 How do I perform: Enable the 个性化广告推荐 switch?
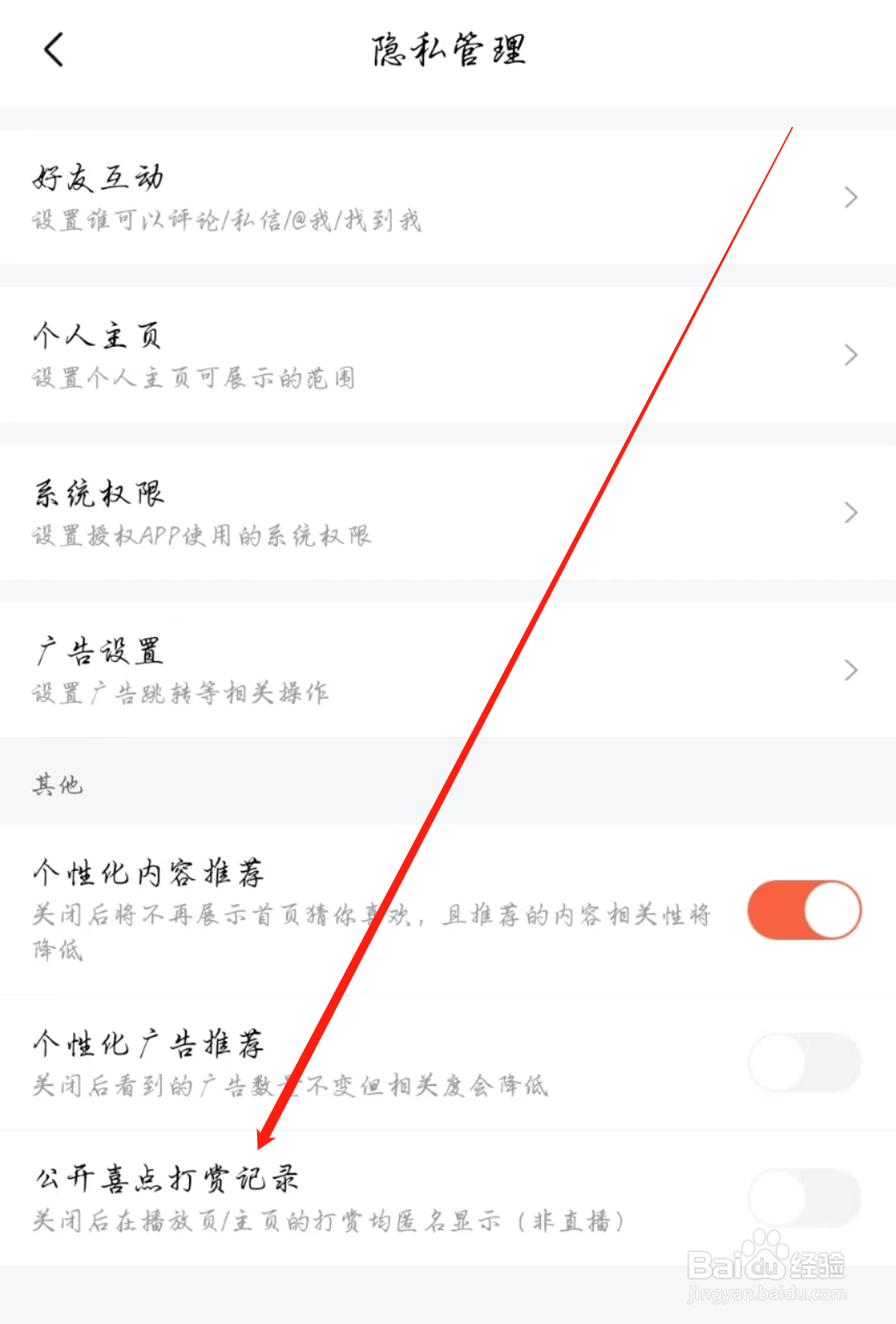click(x=803, y=1063)
